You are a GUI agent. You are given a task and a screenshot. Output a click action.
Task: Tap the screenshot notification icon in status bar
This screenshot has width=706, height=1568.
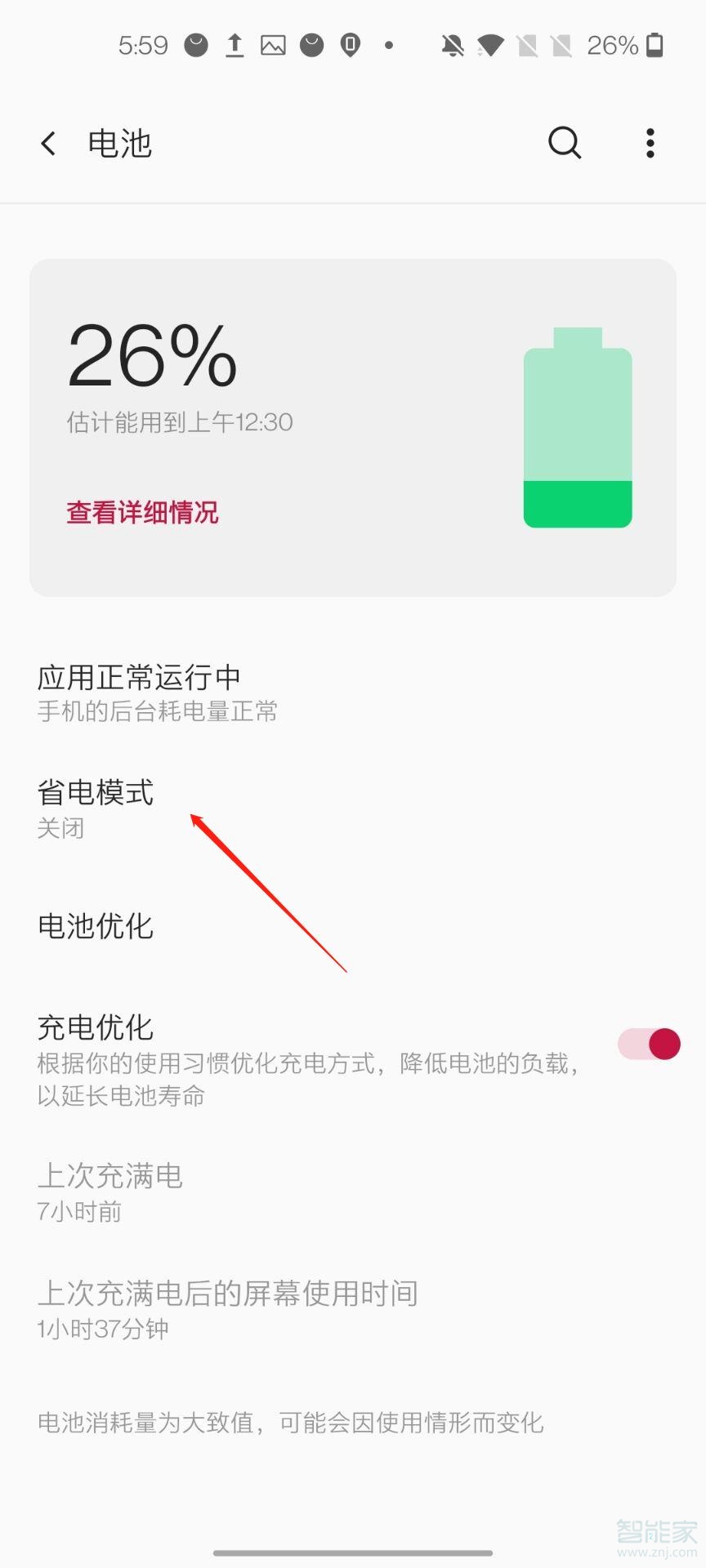coord(273,45)
